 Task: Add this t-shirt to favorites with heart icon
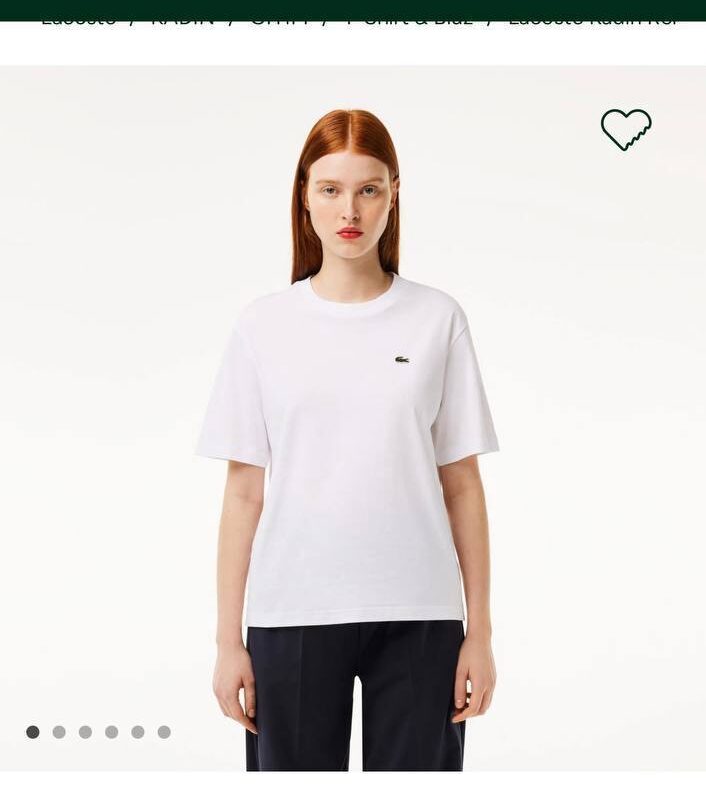(626, 129)
